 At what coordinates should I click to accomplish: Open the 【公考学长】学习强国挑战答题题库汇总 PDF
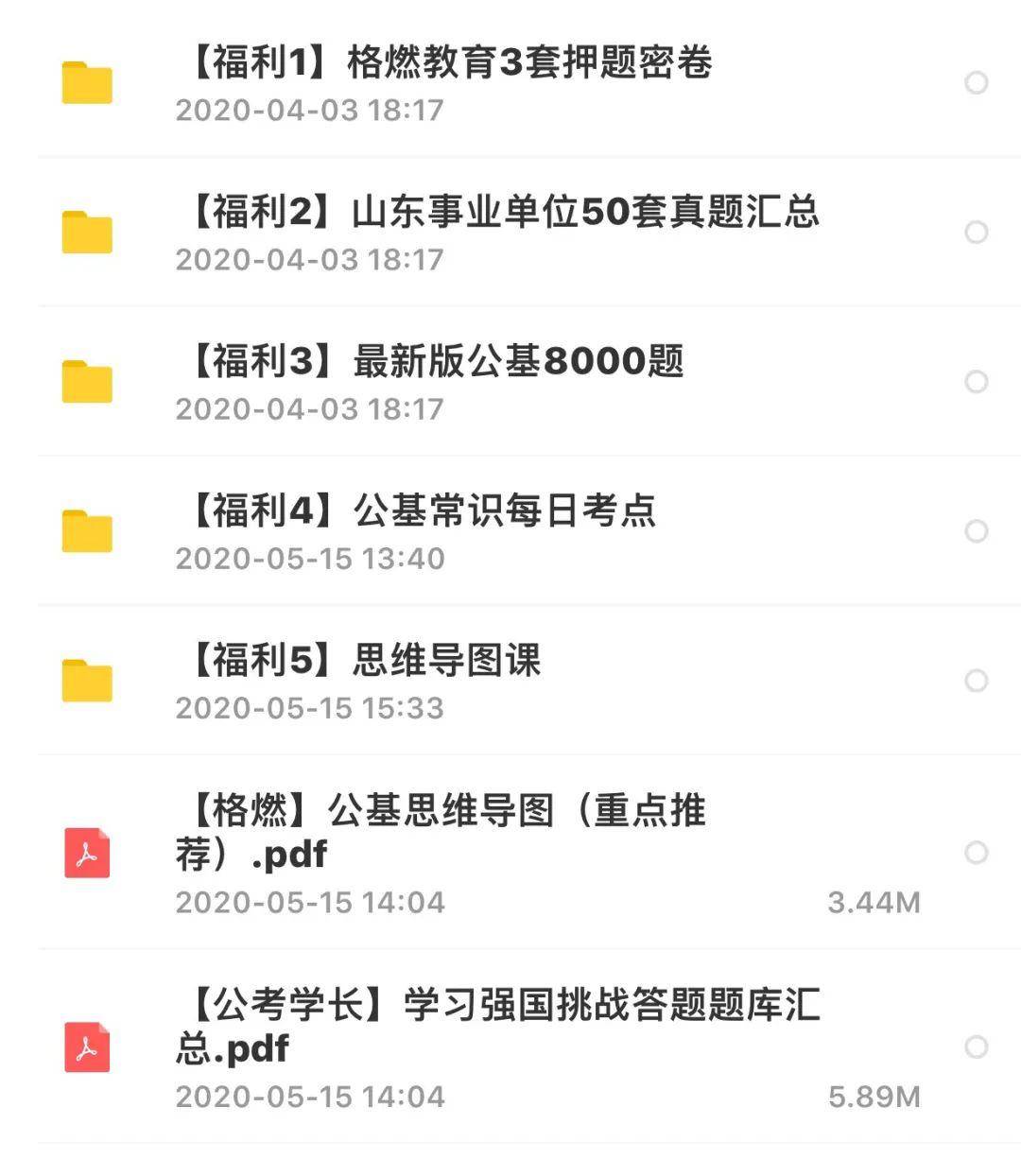tap(497, 1027)
